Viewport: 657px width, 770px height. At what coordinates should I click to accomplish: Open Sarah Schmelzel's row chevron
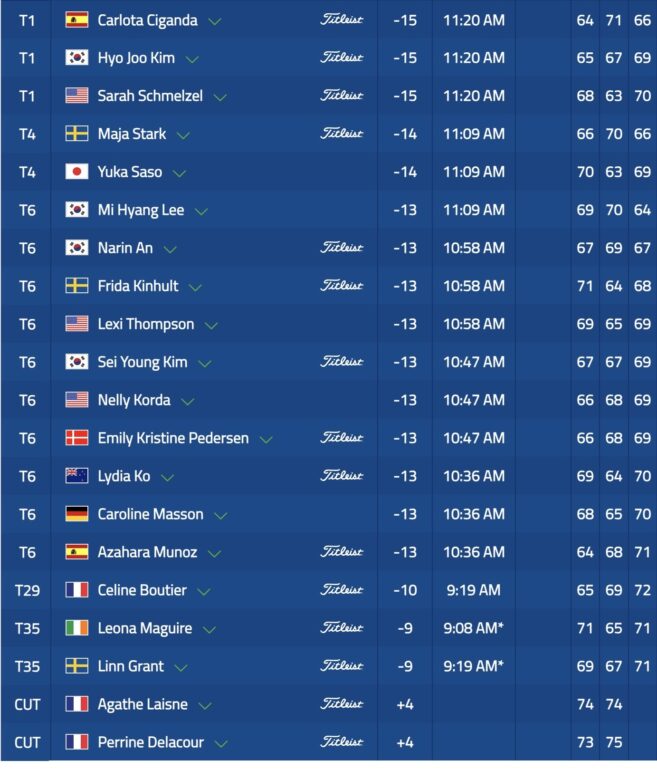(220, 97)
